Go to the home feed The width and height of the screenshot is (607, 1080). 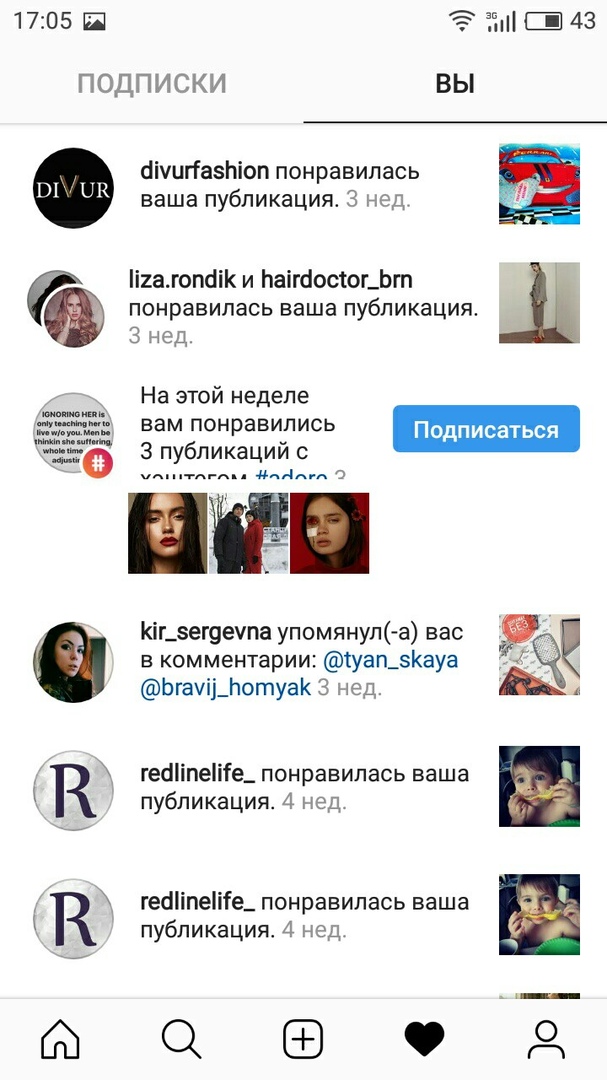point(60,1040)
